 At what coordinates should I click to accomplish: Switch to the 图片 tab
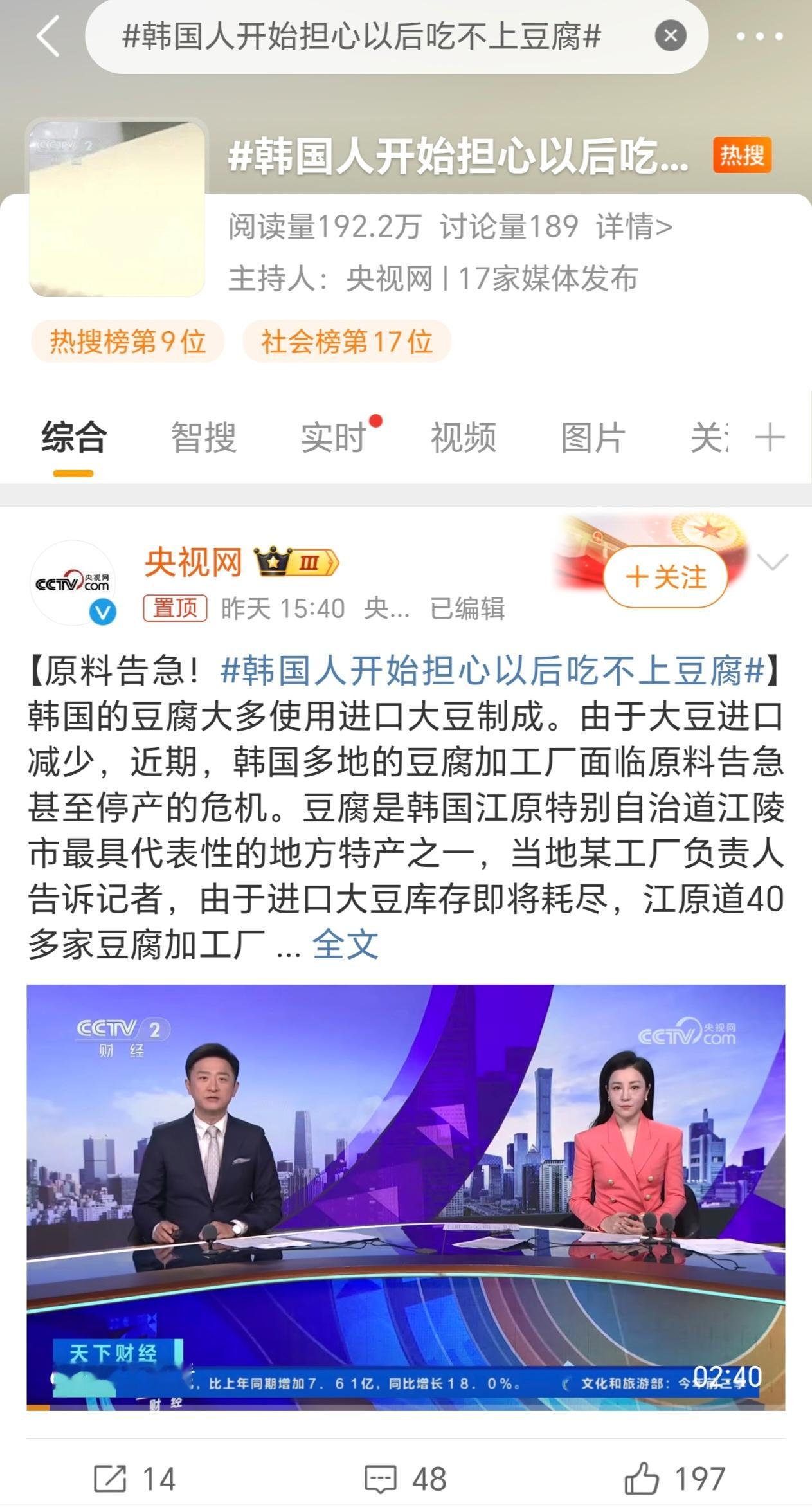click(593, 438)
